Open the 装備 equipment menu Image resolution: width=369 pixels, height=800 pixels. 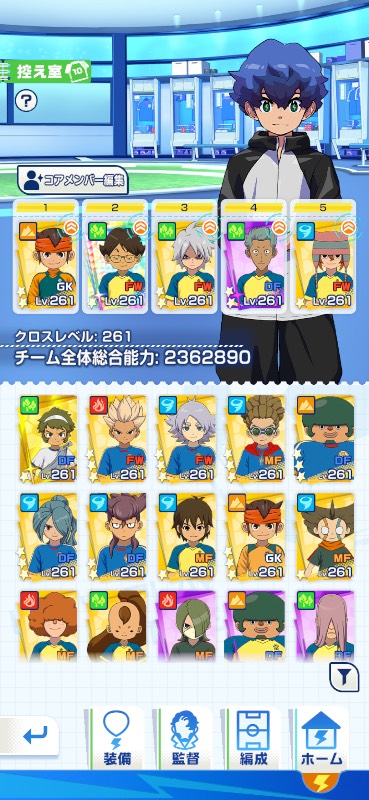coord(116,738)
